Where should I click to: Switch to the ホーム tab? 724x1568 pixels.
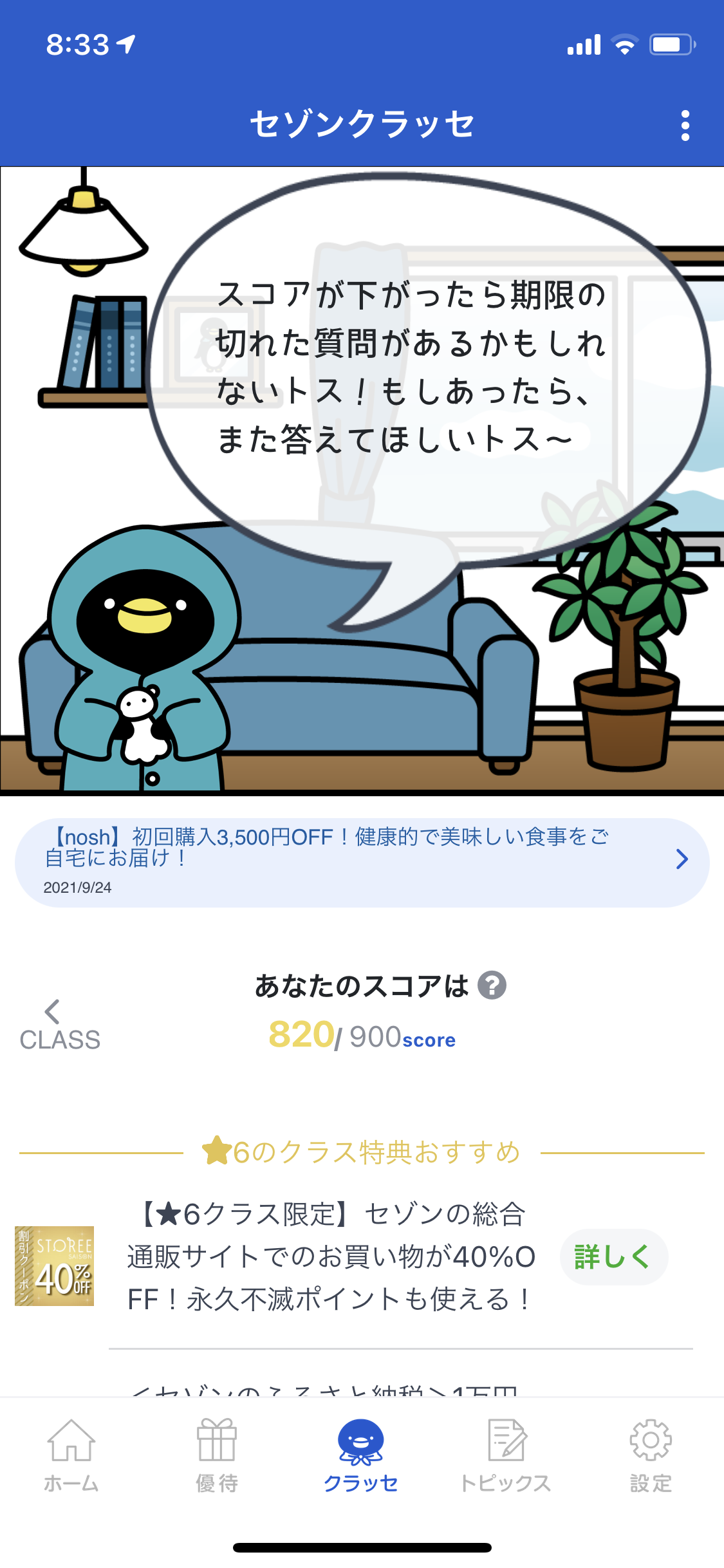pos(71,1456)
